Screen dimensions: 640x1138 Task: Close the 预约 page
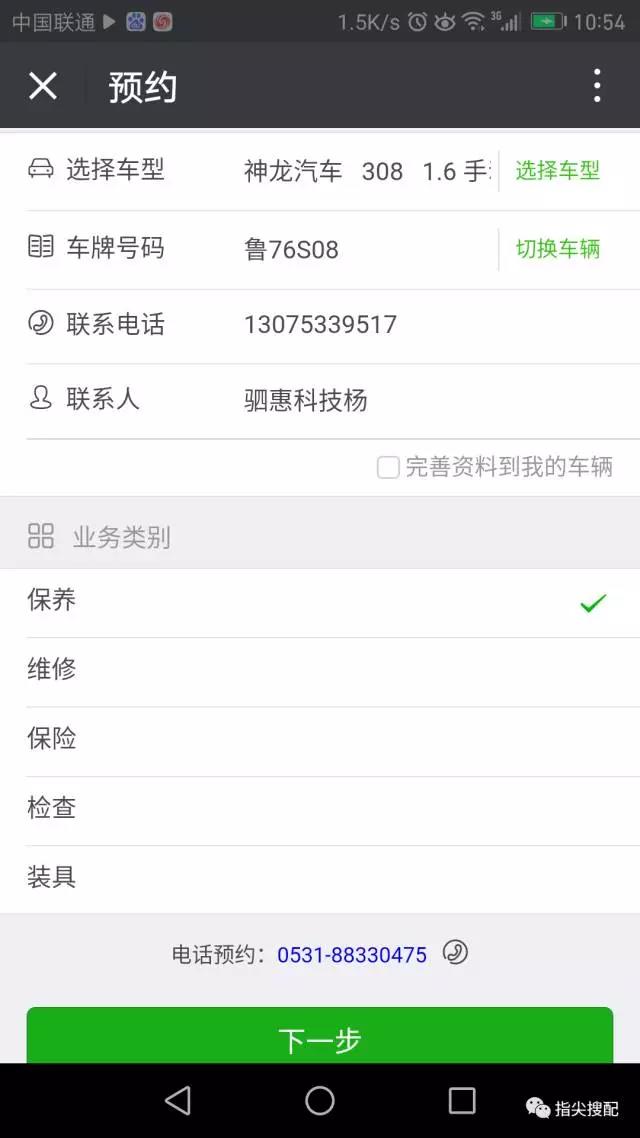point(42,86)
